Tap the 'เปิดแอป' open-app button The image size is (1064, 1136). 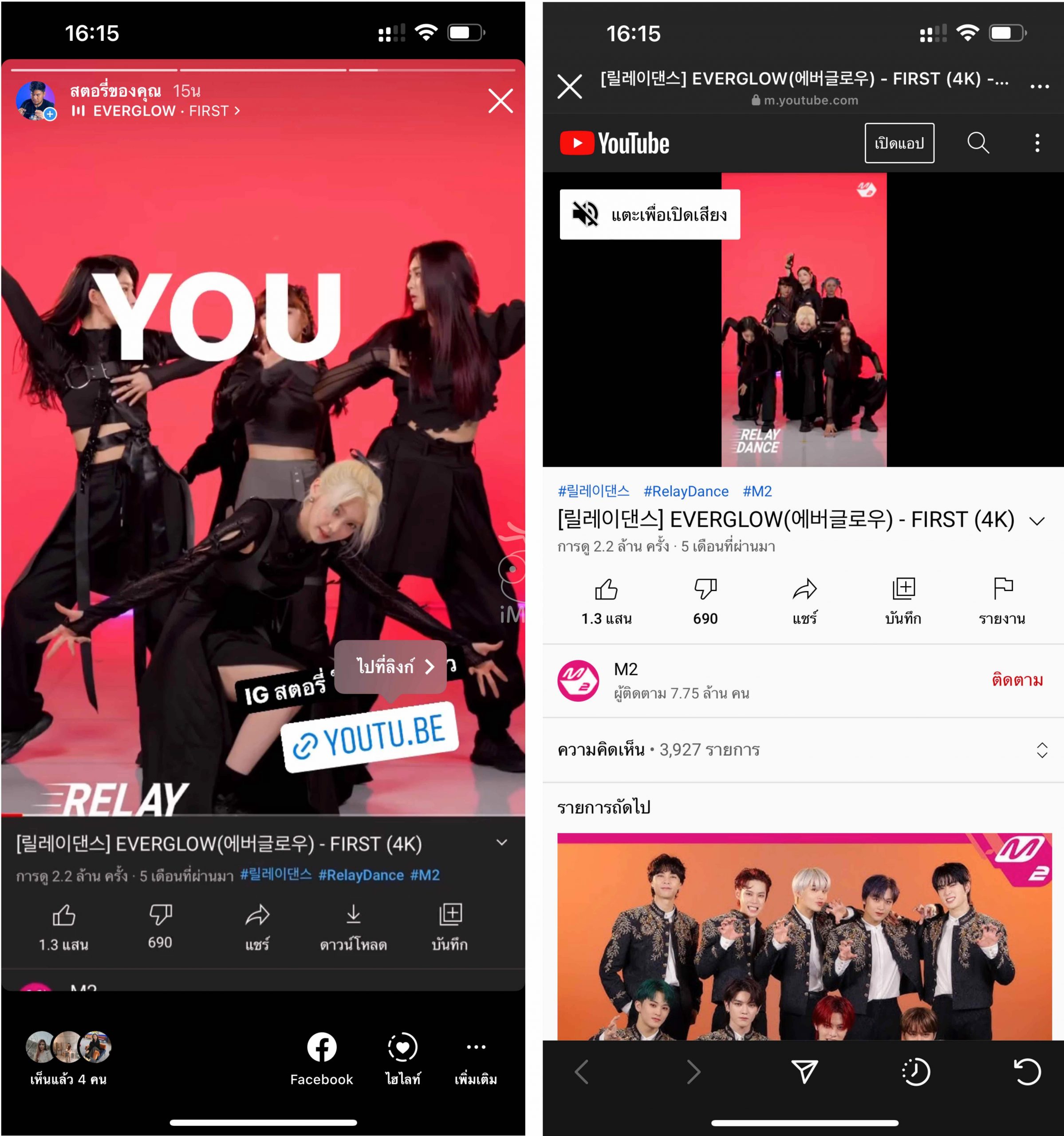pyautogui.click(x=899, y=143)
